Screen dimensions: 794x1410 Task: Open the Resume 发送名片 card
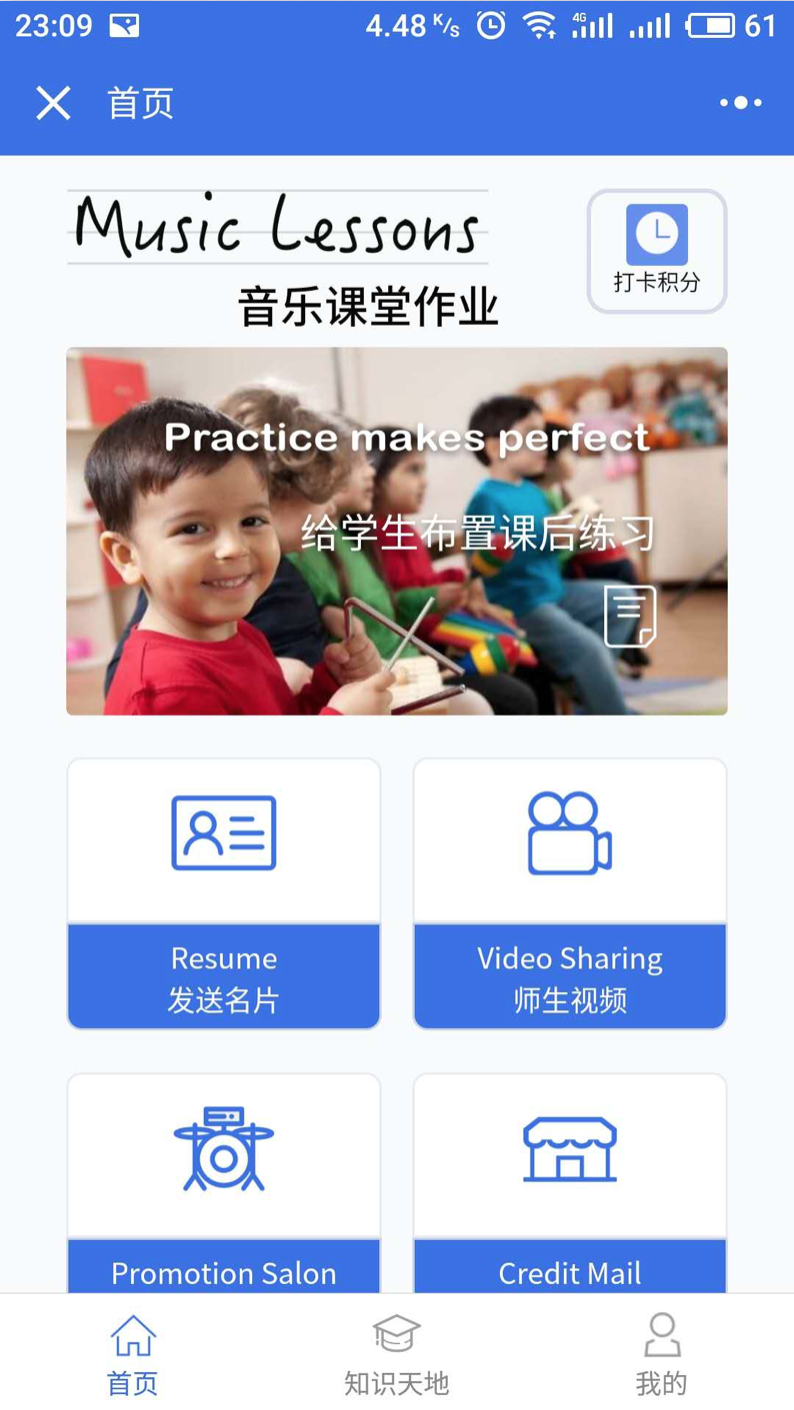pos(224,893)
